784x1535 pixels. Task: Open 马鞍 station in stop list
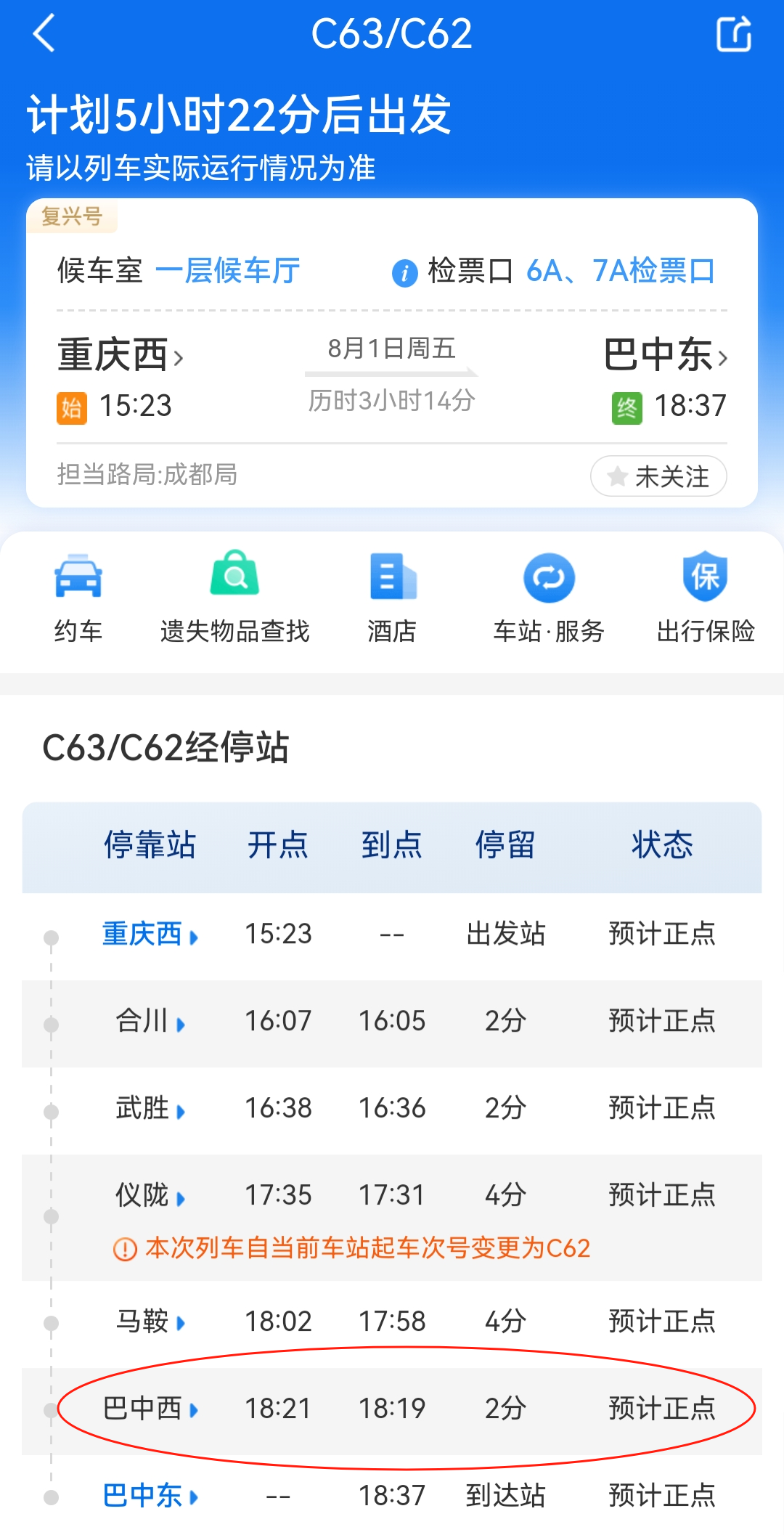pos(150,1322)
